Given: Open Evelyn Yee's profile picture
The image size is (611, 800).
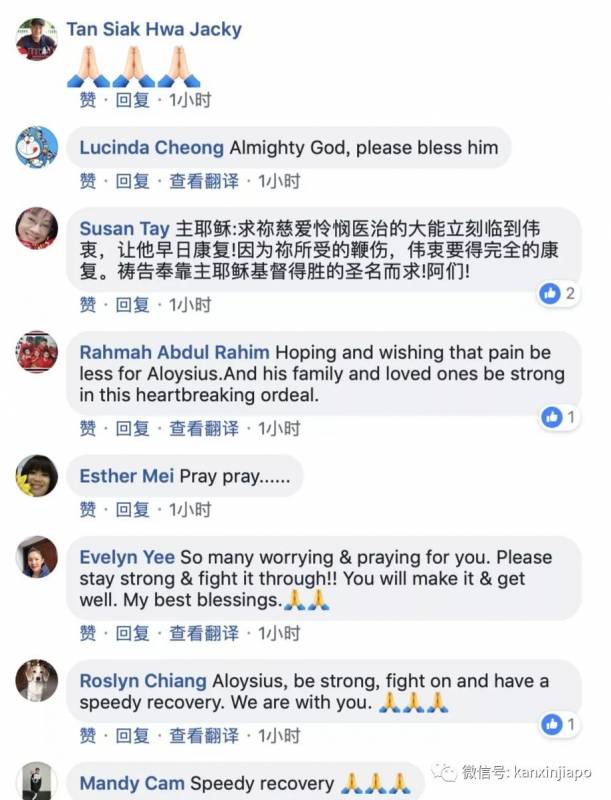Looking at the screenshot, I should (37, 557).
